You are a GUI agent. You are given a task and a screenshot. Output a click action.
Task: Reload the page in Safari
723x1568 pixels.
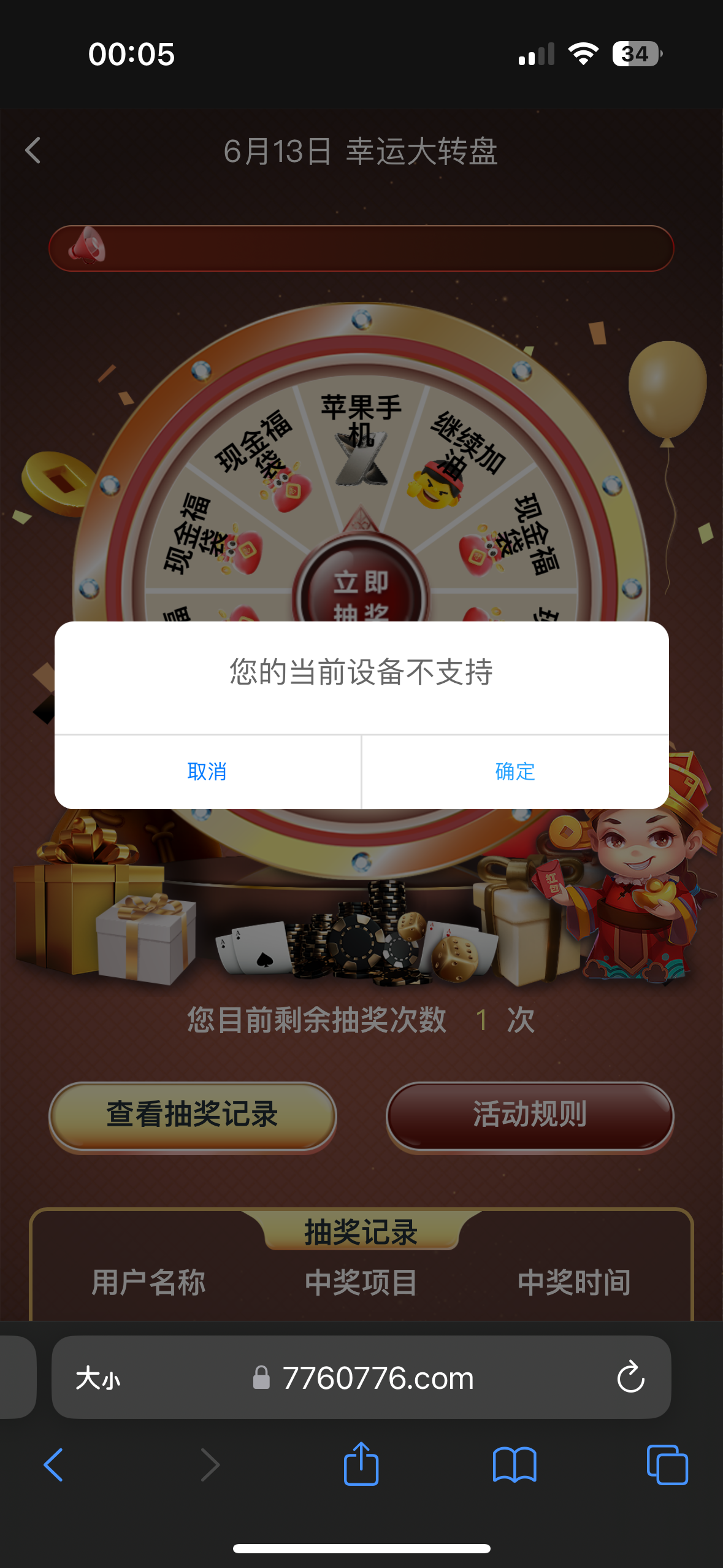pos(630,1377)
